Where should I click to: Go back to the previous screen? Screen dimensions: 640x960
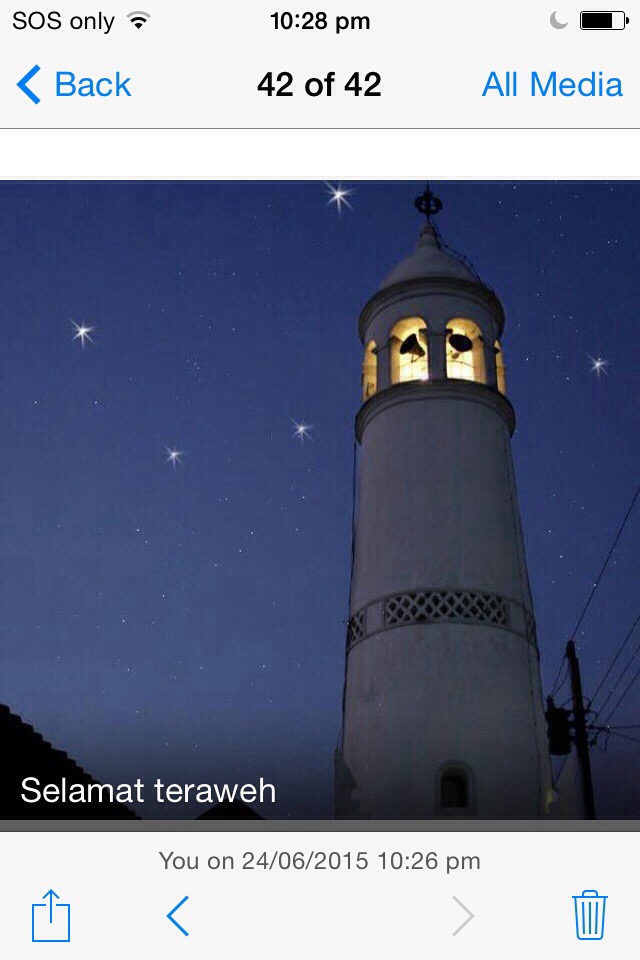(74, 85)
